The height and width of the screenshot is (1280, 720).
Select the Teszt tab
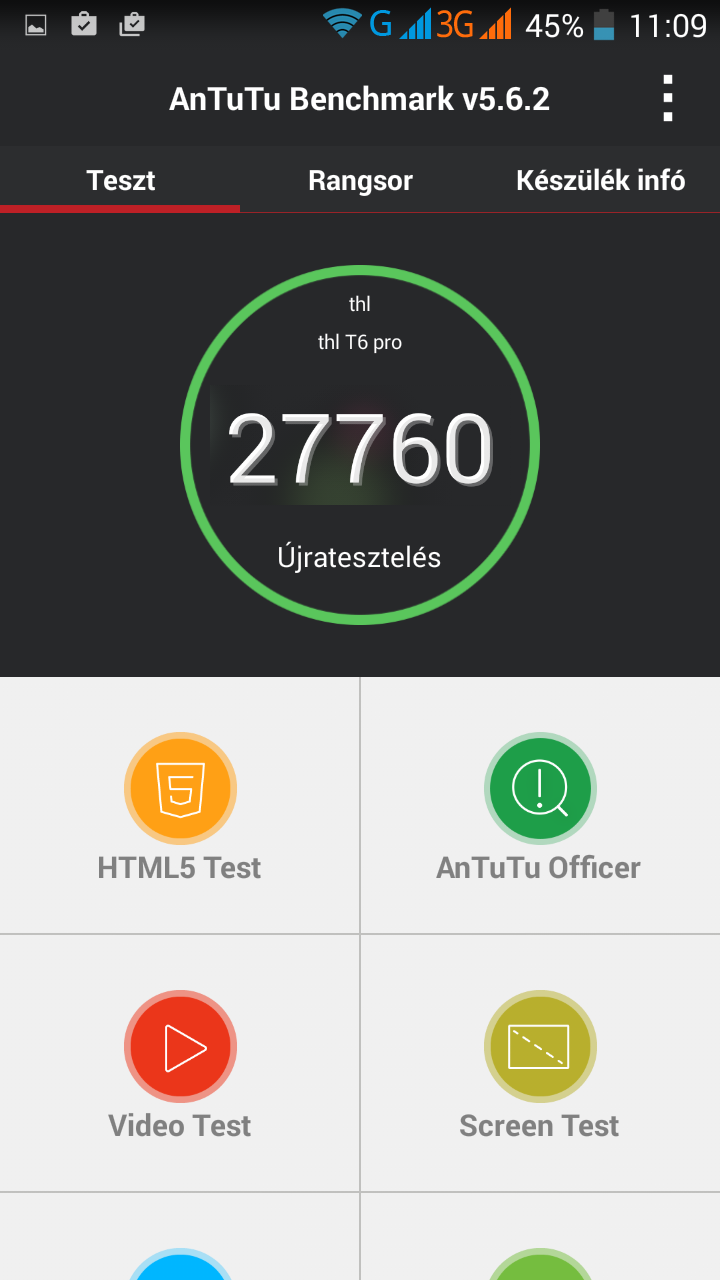pos(120,180)
